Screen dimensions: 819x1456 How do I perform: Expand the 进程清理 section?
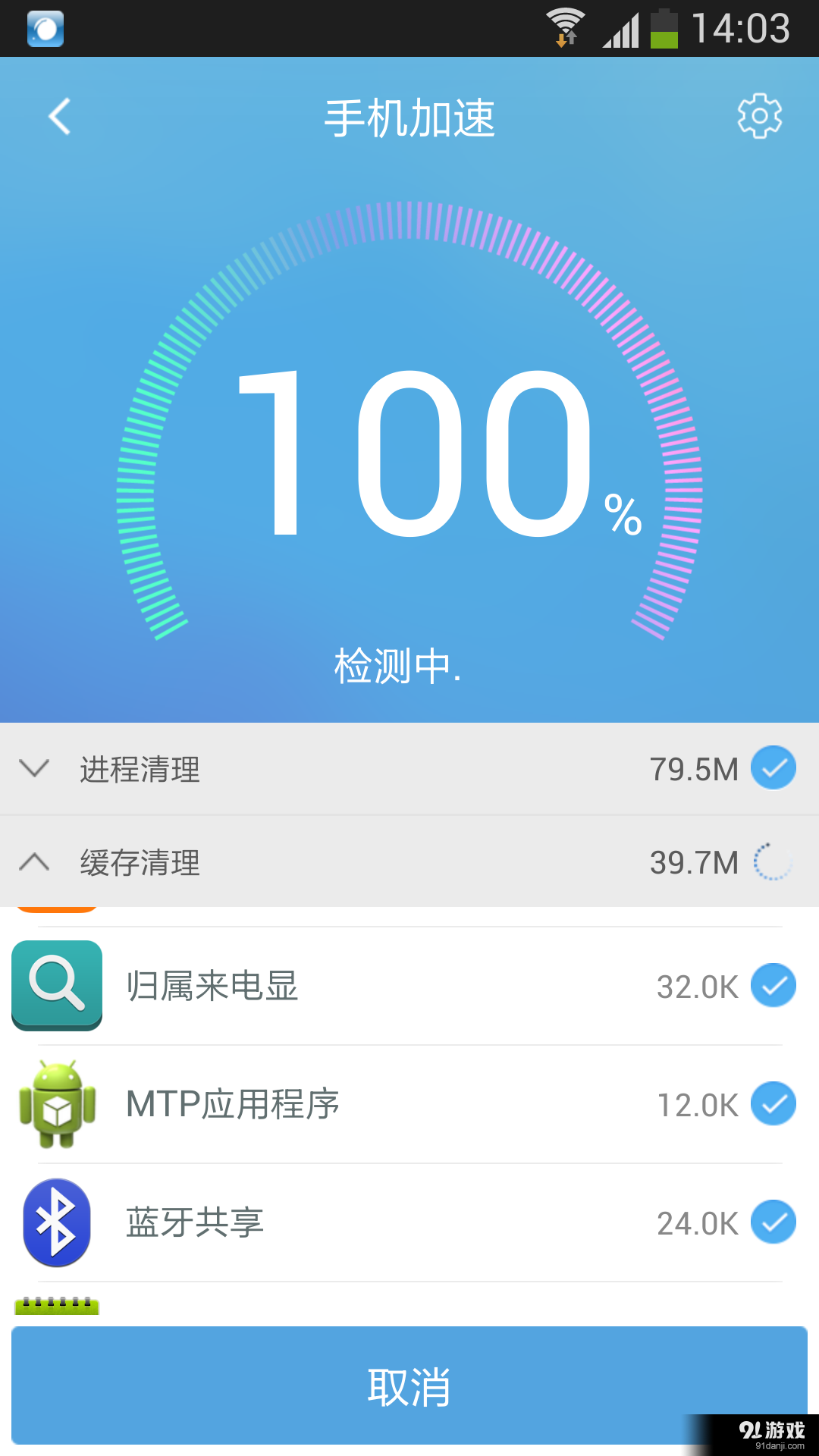34,769
